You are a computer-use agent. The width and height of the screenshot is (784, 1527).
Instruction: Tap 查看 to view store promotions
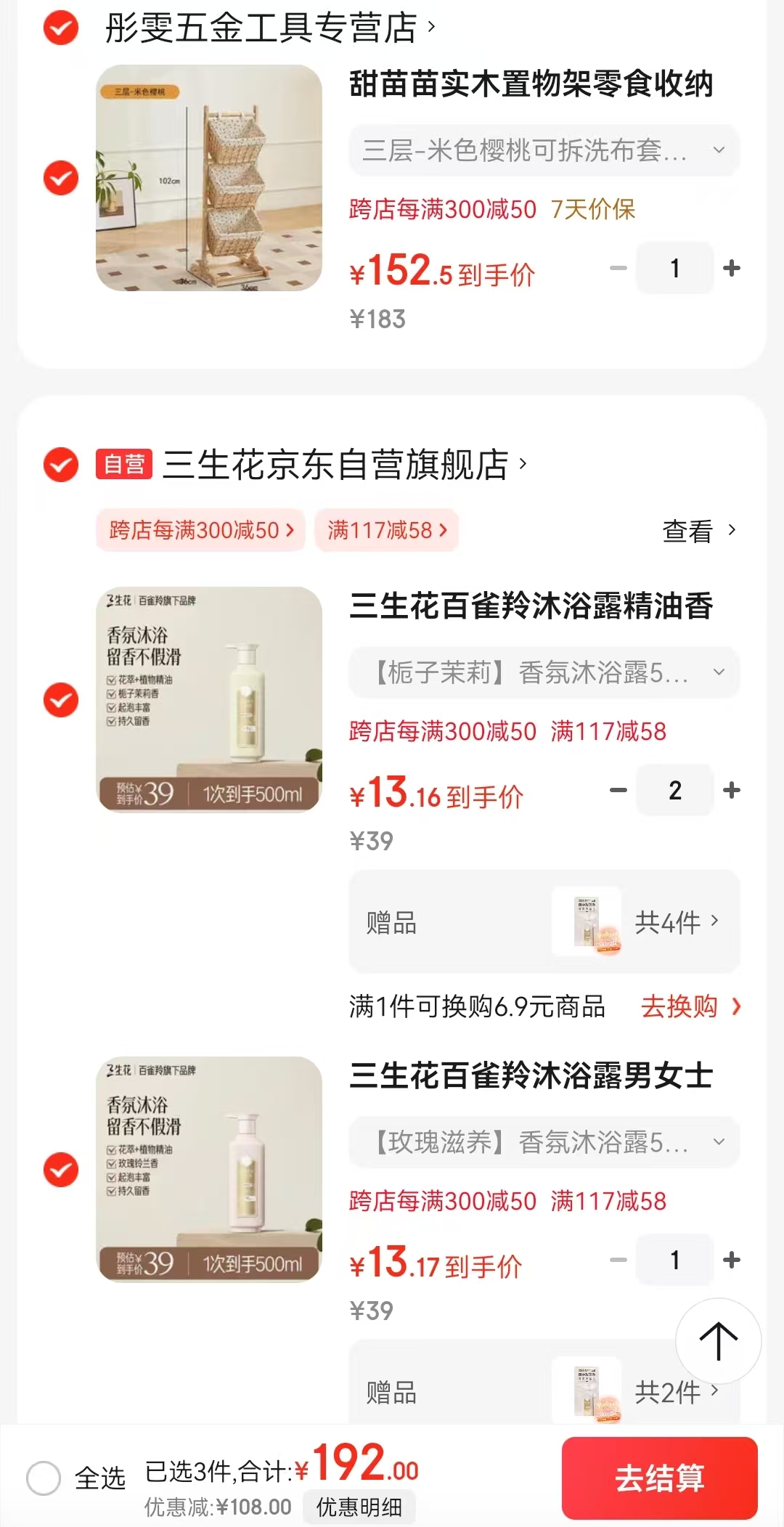(x=698, y=531)
